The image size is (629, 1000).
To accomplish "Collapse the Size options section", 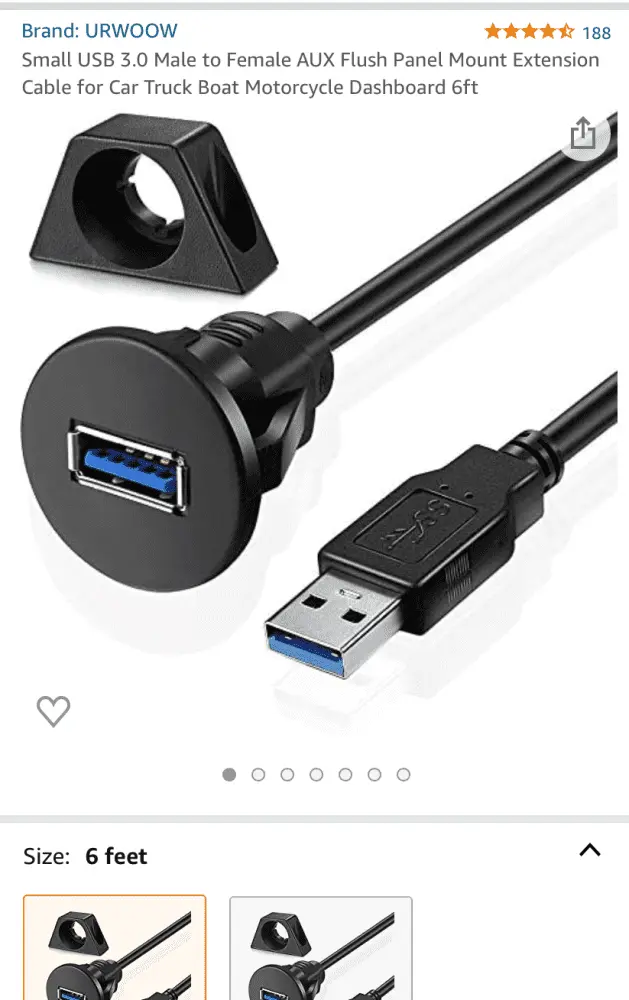I will (x=590, y=851).
